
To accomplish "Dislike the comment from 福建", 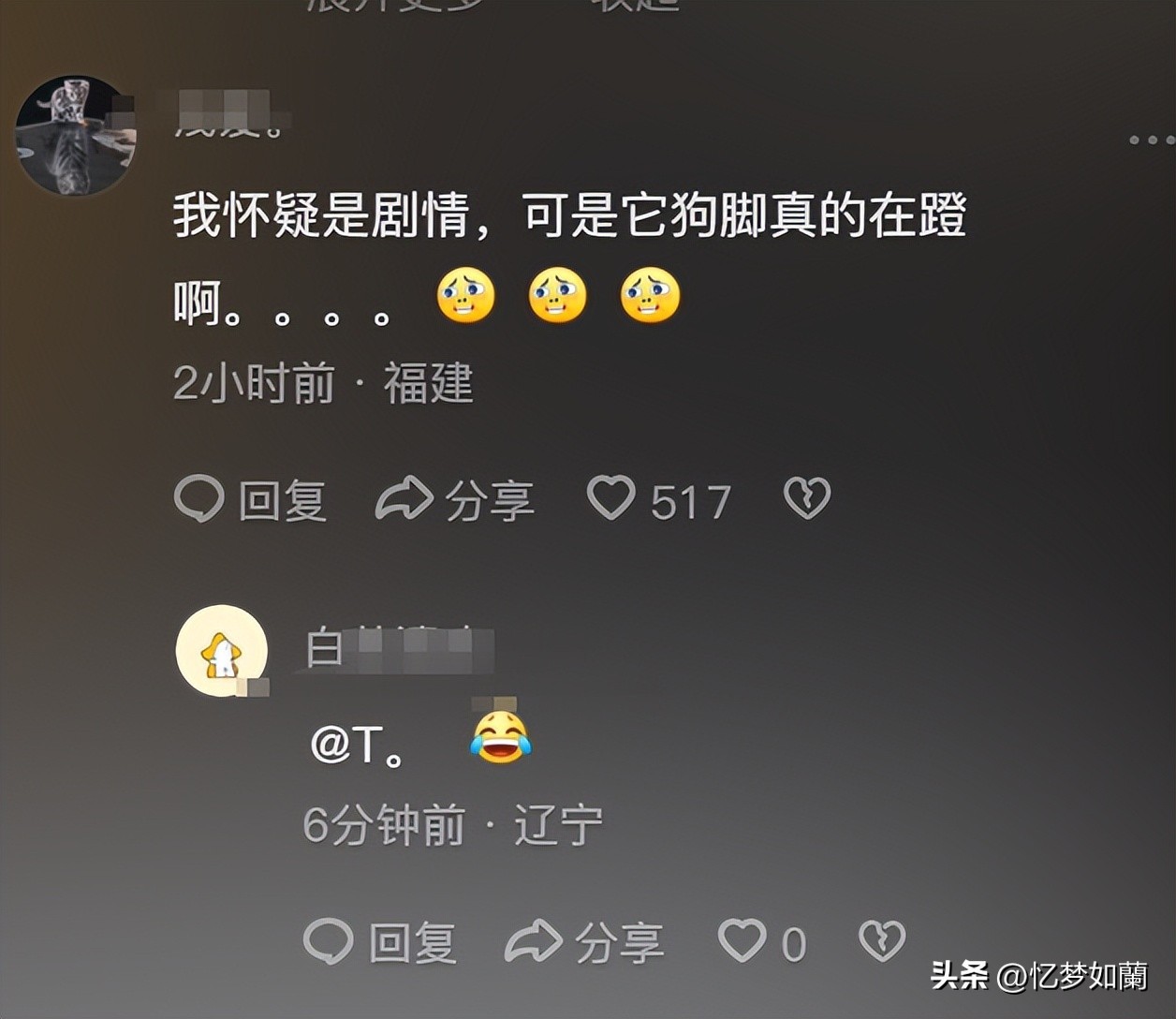I will pos(807,498).
